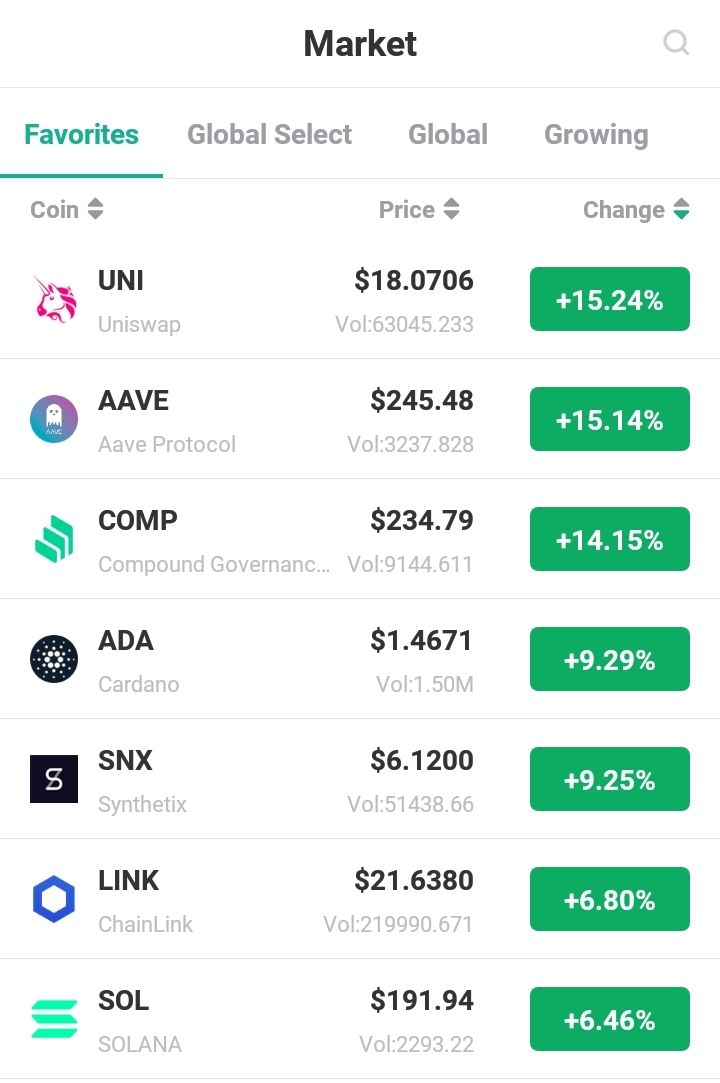This screenshot has width=720, height=1083.
Task: Switch to the Global tab
Action: (x=448, y=135)
